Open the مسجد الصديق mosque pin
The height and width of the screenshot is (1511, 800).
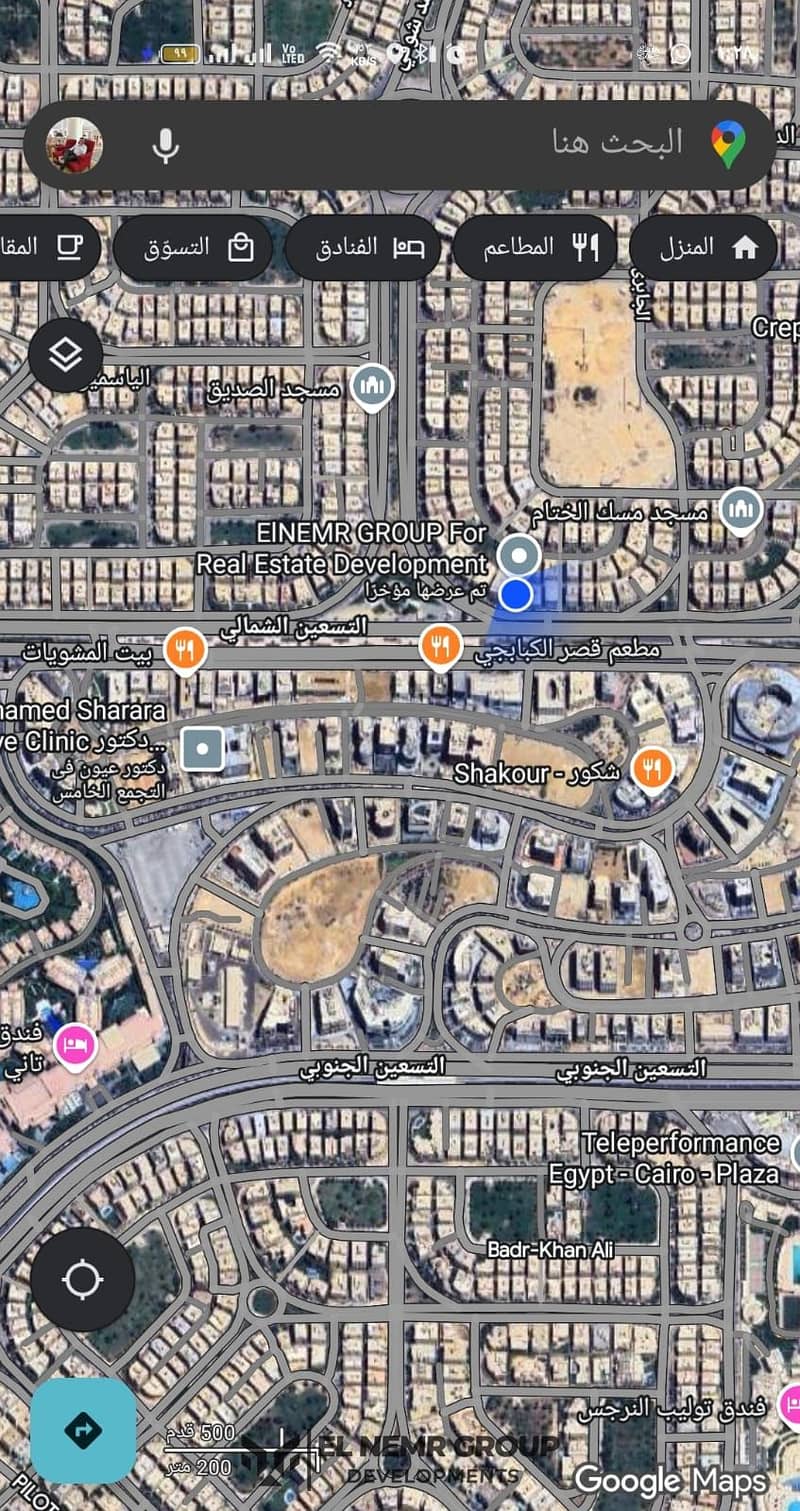coord(371,387)
